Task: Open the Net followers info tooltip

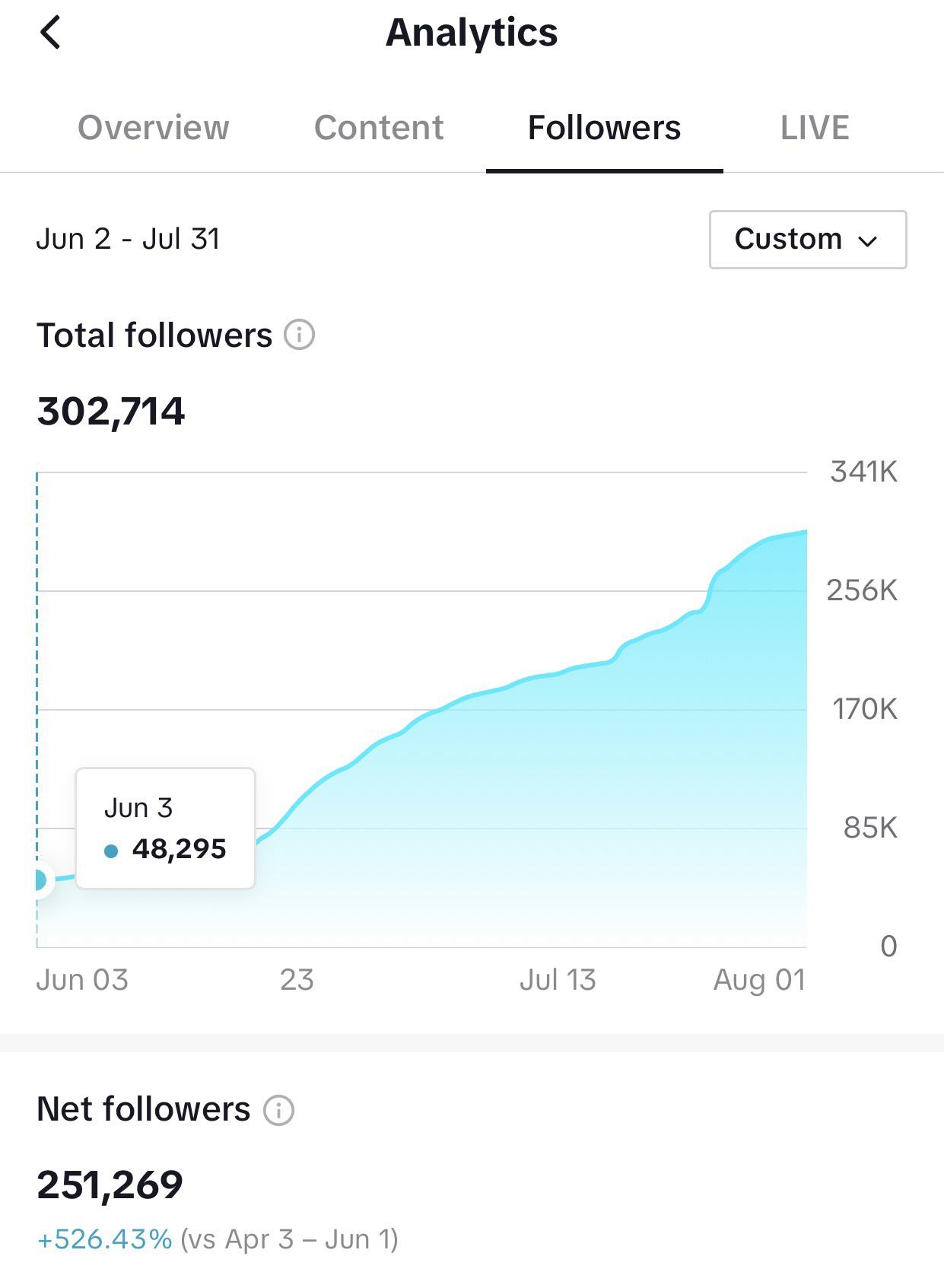Action: [280, 1111]
